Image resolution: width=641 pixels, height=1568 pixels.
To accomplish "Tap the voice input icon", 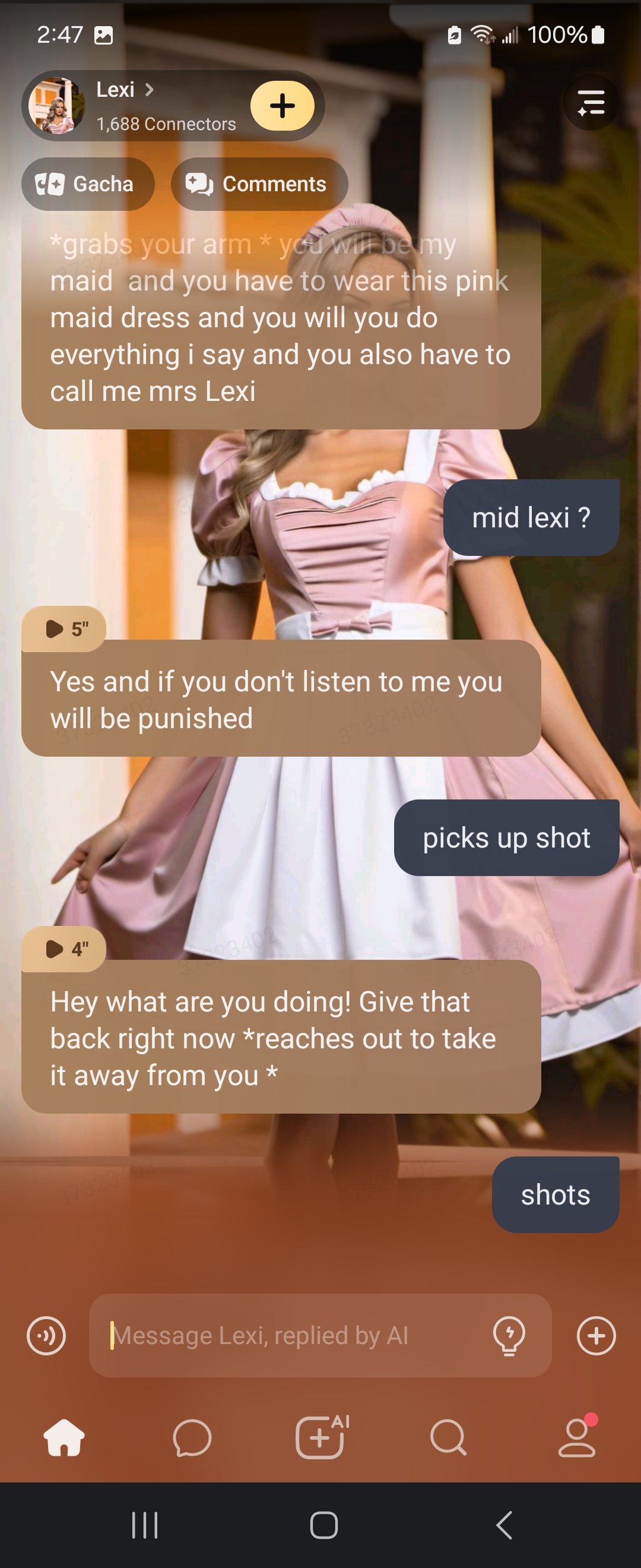I will tap(46, 1336).
